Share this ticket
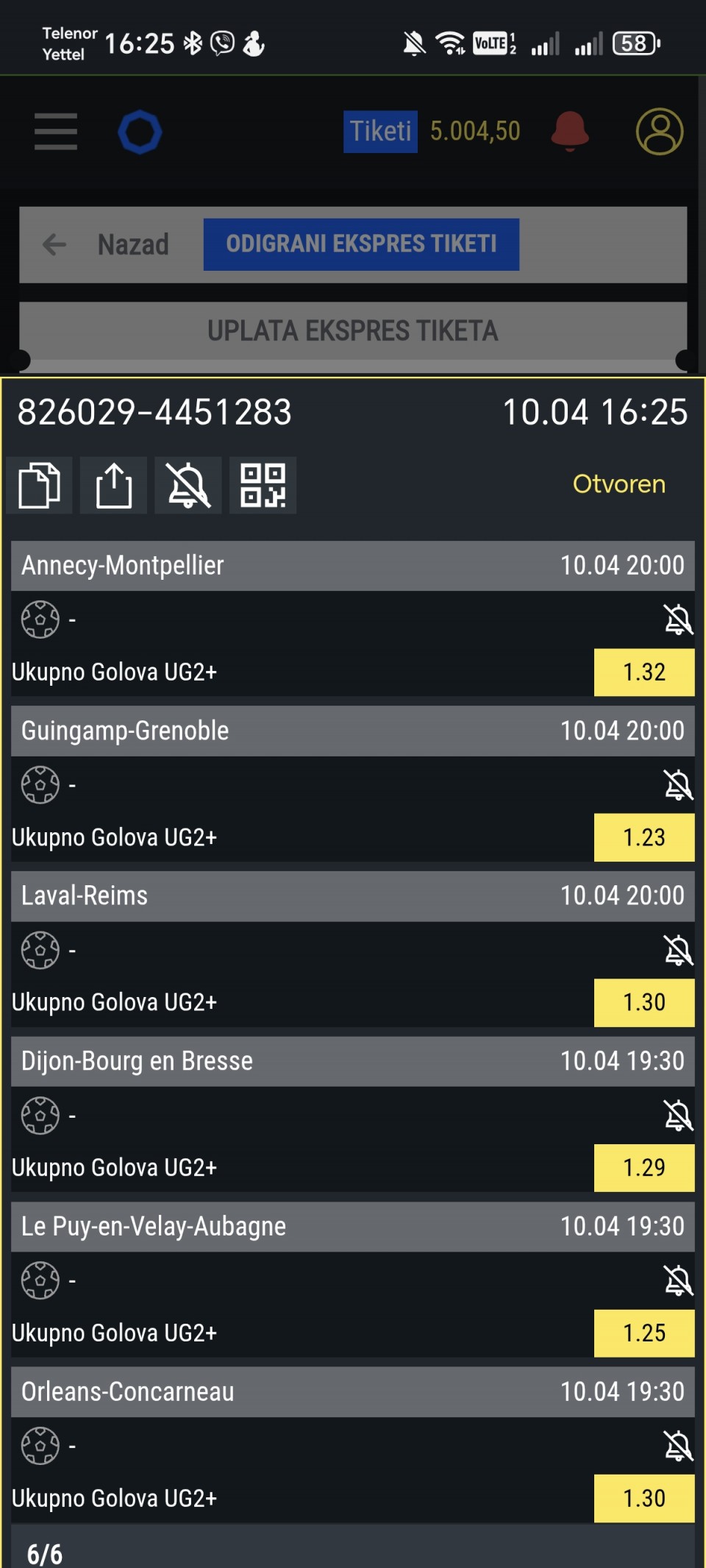Image resolution: width=706 pixels, height=1568 pixels. pyautogui.click(x=114, y=485)
